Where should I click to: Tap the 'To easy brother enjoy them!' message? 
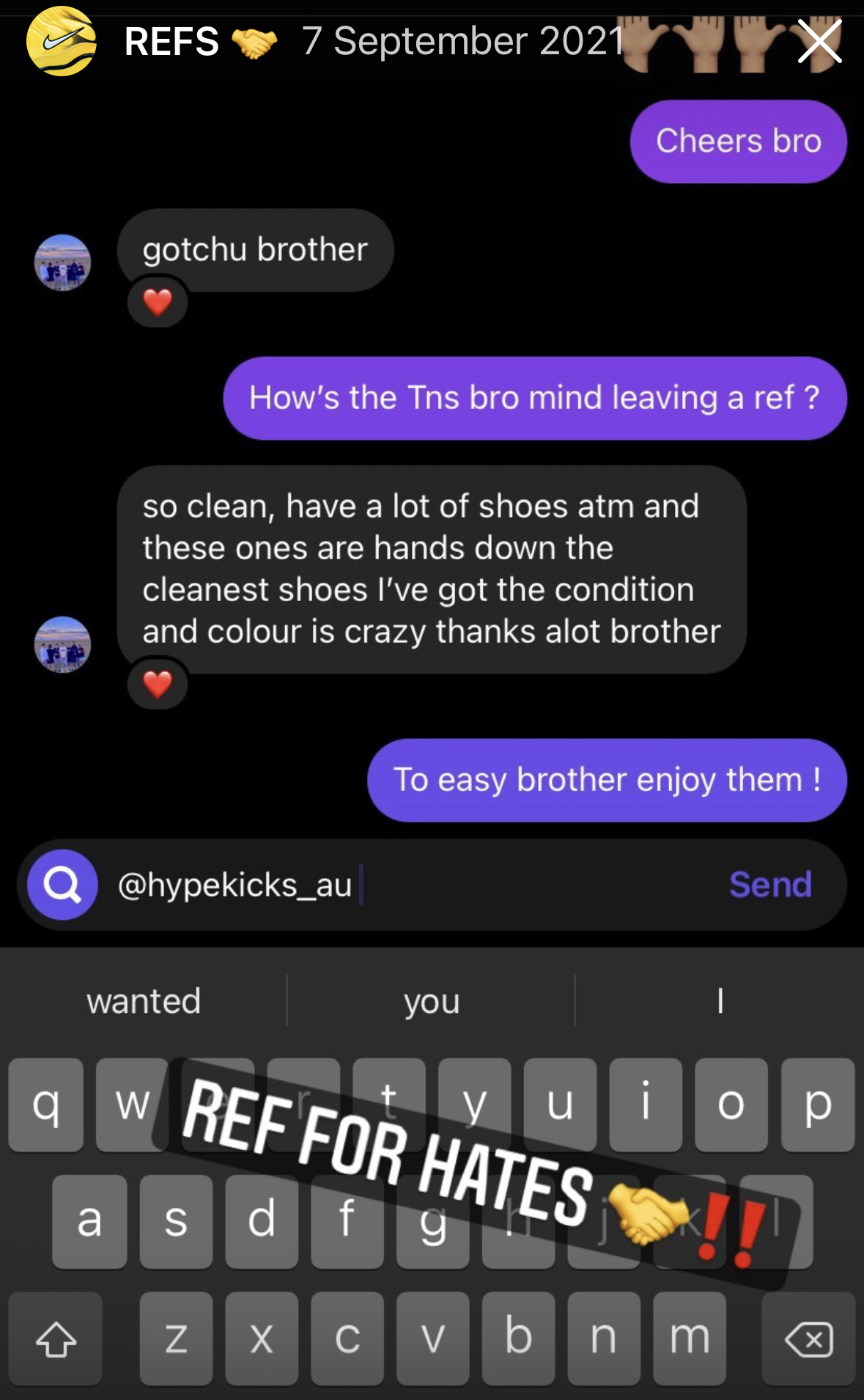(x=608, y=780)
